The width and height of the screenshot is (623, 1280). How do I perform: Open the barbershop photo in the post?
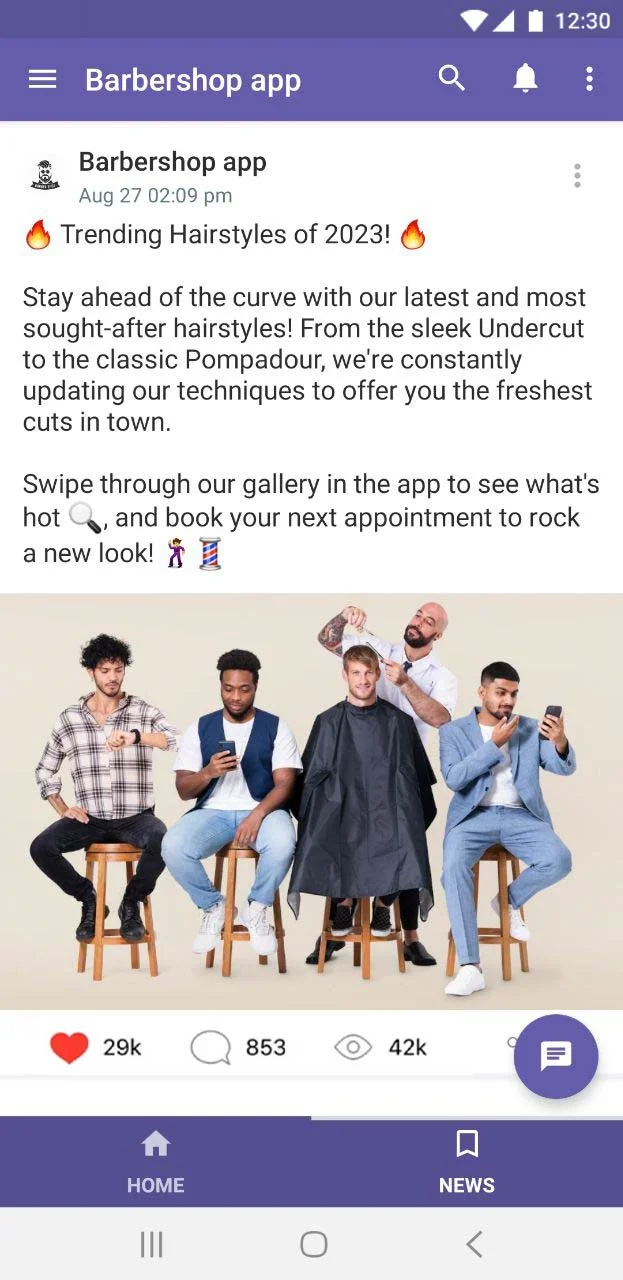[311, 801]
